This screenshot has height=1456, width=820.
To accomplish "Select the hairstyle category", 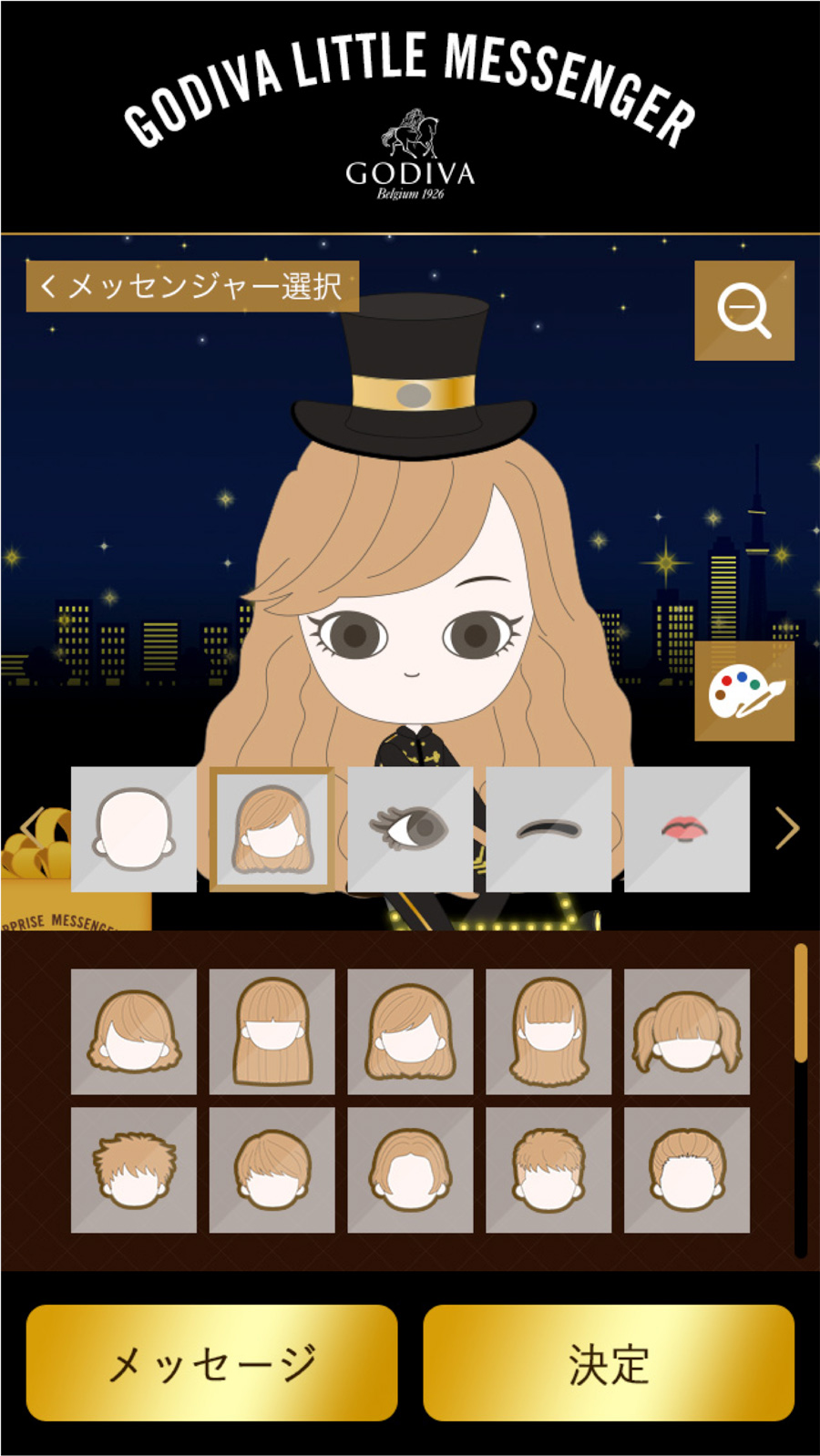I will tap(272, 829).
